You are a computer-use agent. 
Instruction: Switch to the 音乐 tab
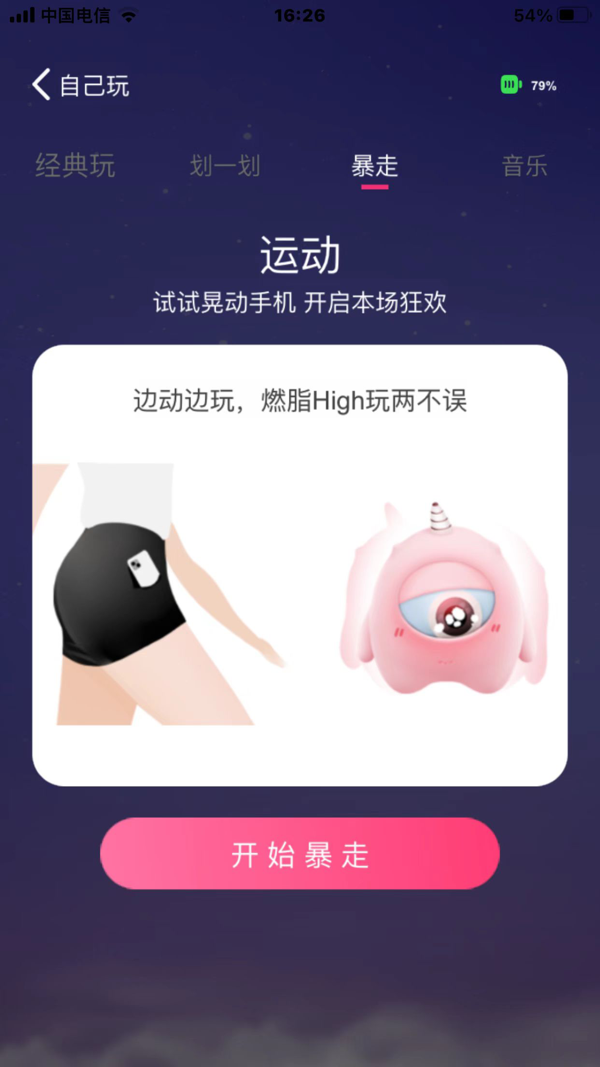point(524,166)
